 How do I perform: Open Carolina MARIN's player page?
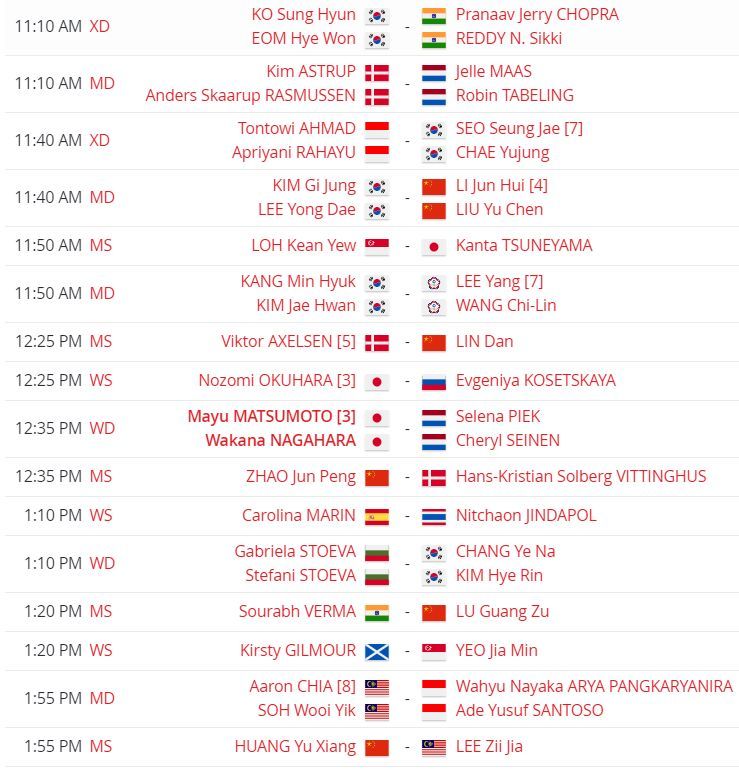(x=298, y=516)
